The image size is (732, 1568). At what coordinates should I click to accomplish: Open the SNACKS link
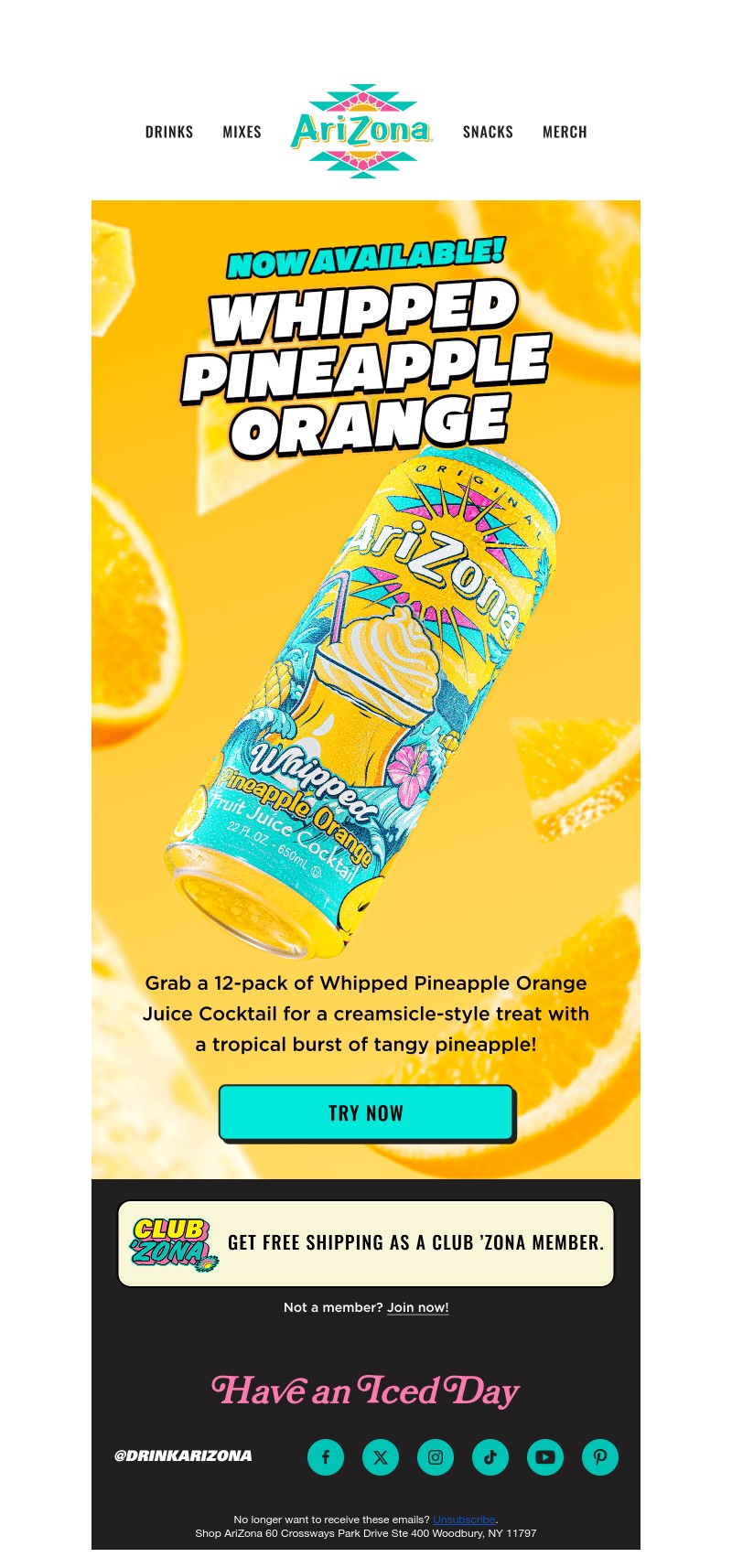(x=488, y=132)
